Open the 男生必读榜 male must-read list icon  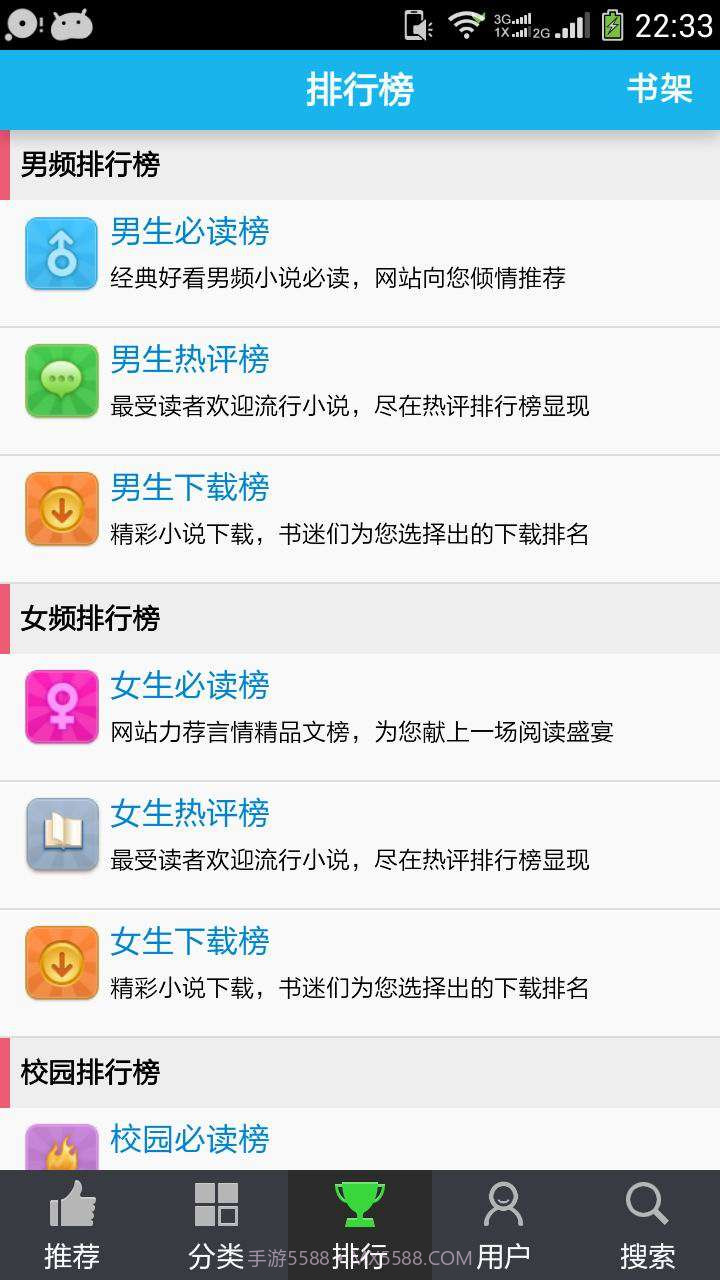click(x=61, y=253)
